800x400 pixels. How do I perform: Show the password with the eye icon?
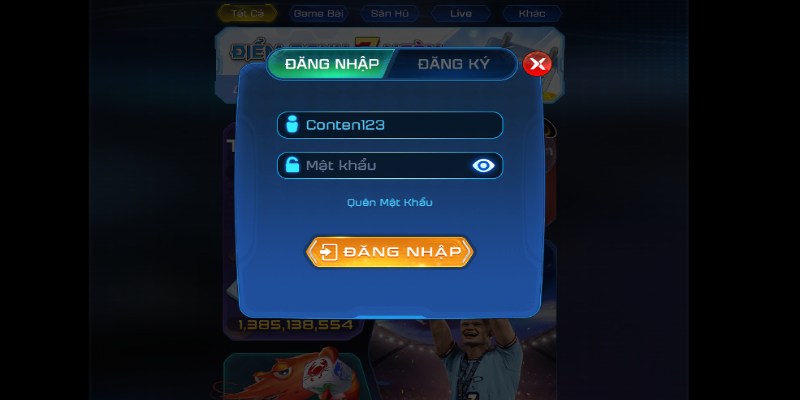tap(484, 165)
